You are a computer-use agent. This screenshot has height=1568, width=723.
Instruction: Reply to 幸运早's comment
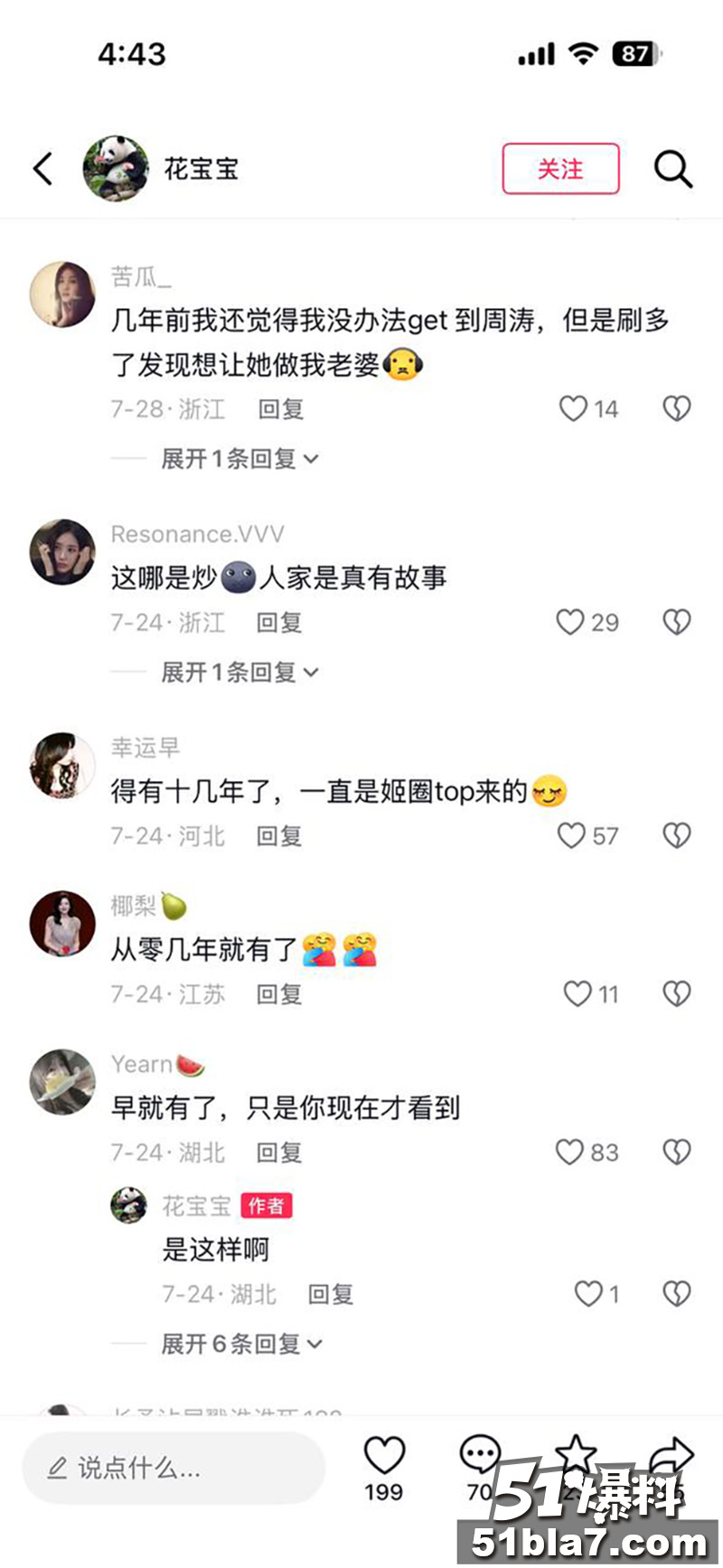(279, 835)
